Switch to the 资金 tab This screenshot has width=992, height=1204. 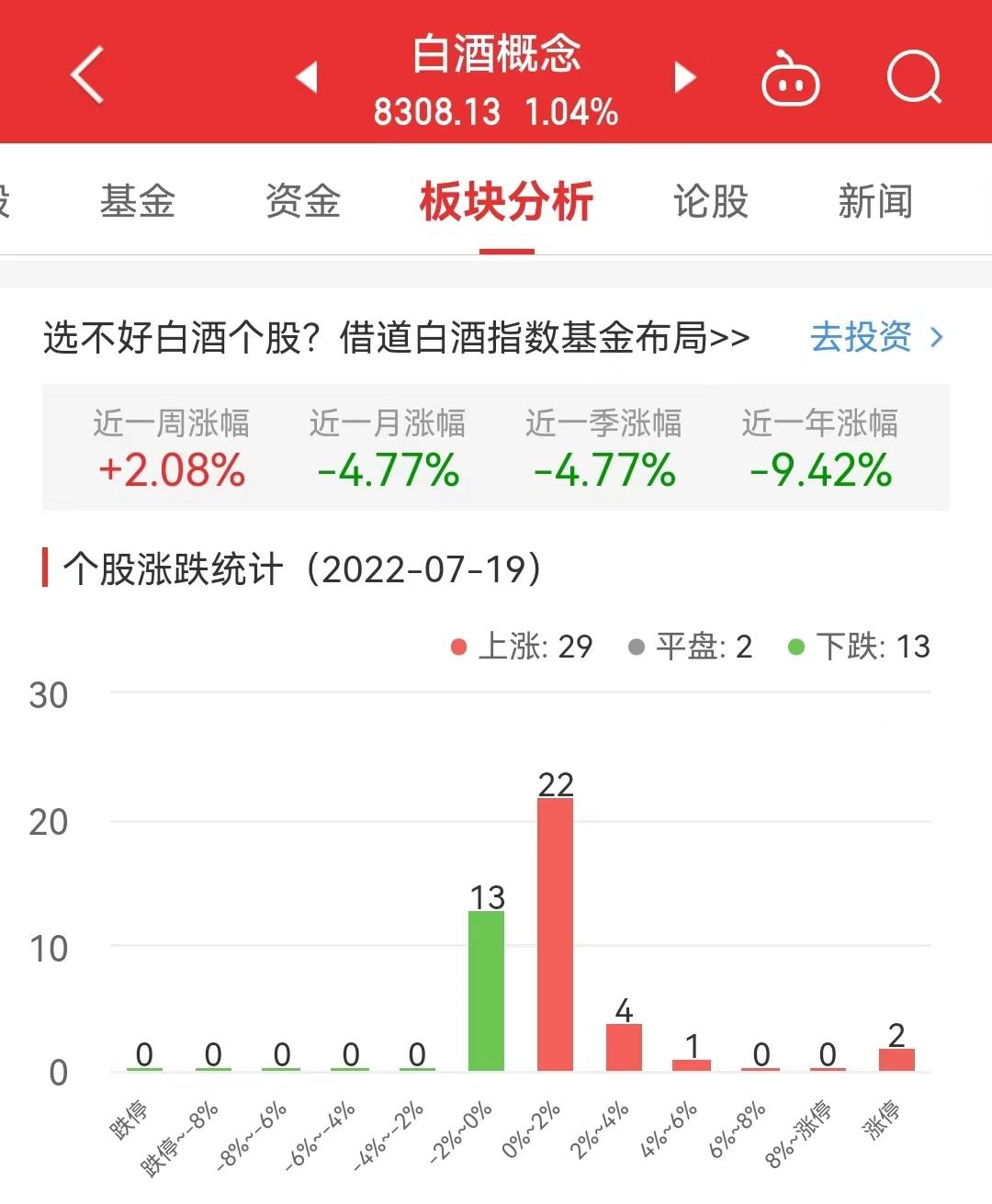click(303, 201)
